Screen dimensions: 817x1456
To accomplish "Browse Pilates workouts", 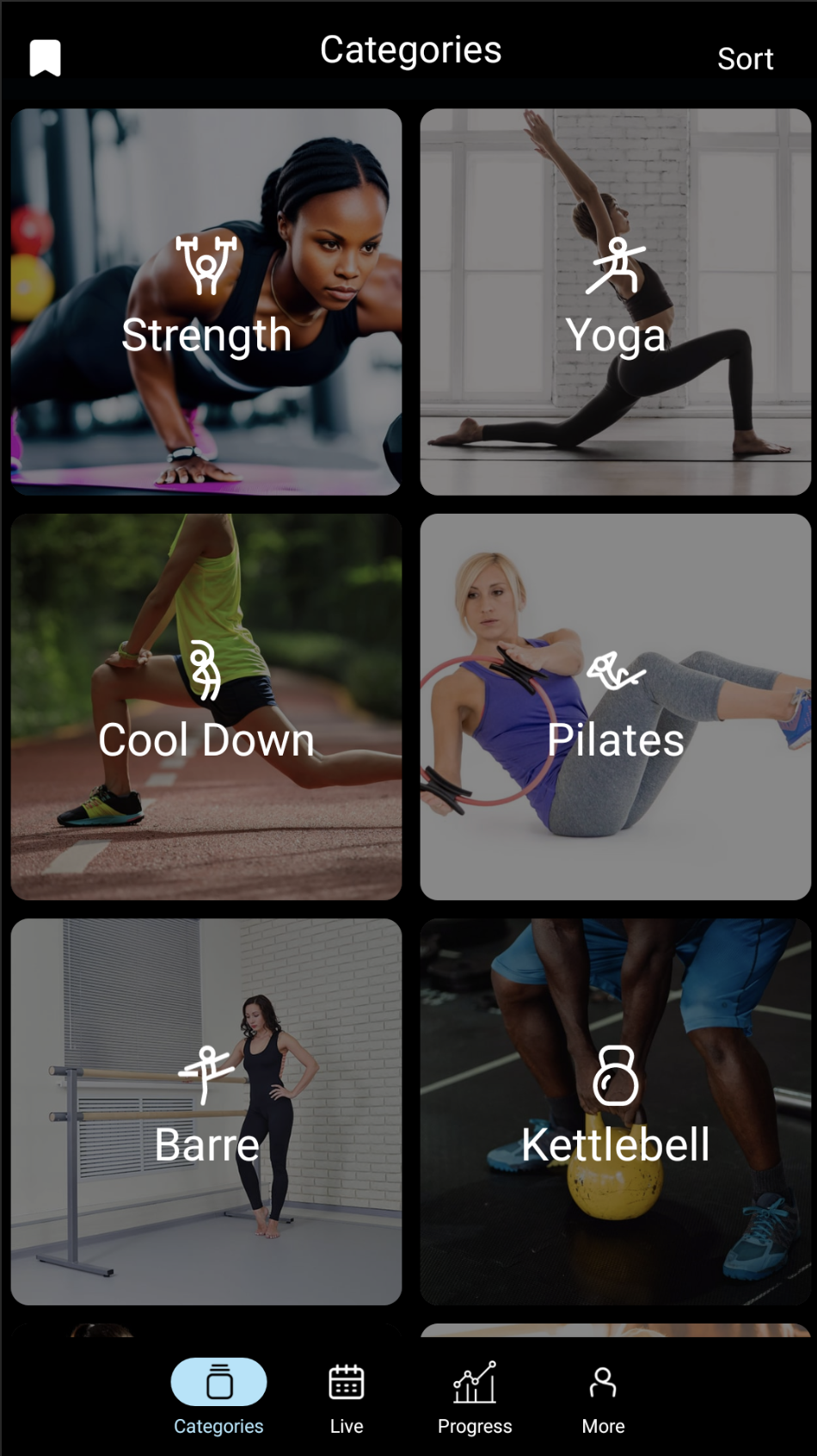I will tap(615, 706).
